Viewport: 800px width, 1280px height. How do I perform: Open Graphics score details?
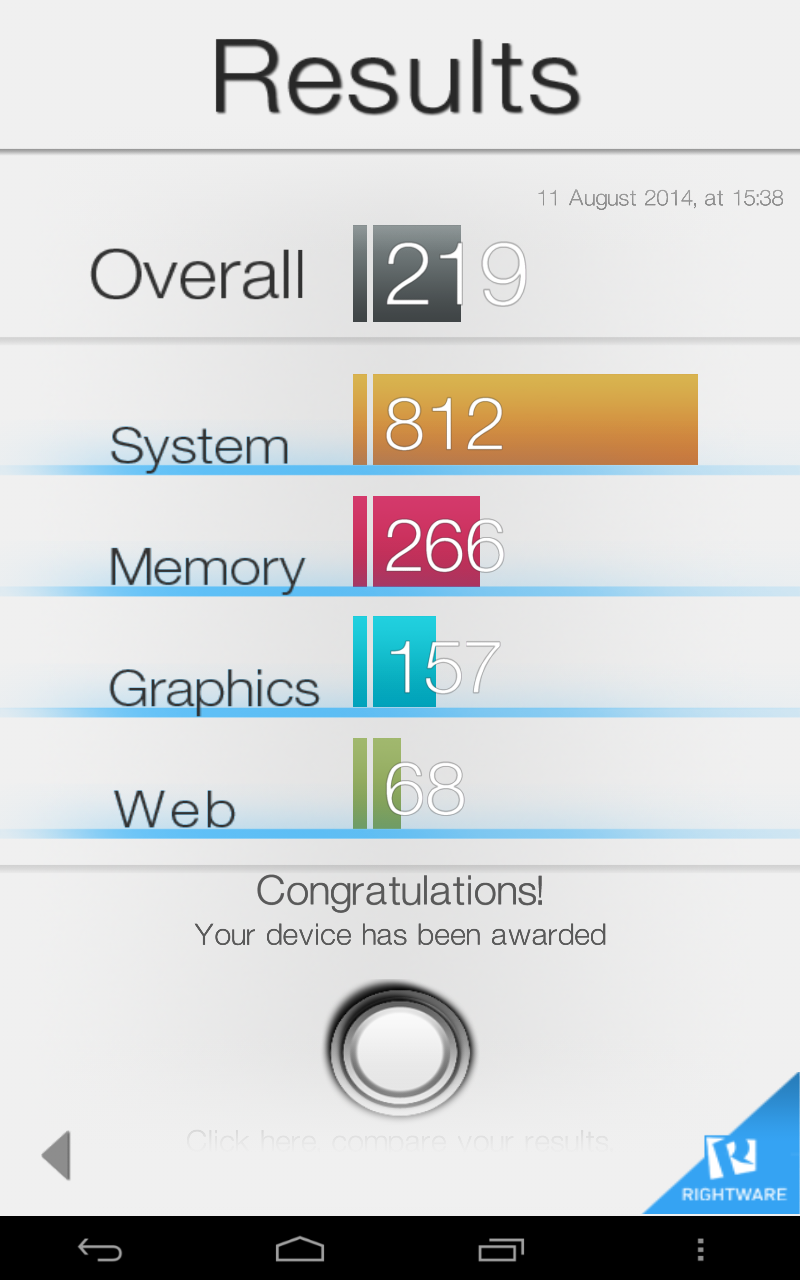point(400,664)
